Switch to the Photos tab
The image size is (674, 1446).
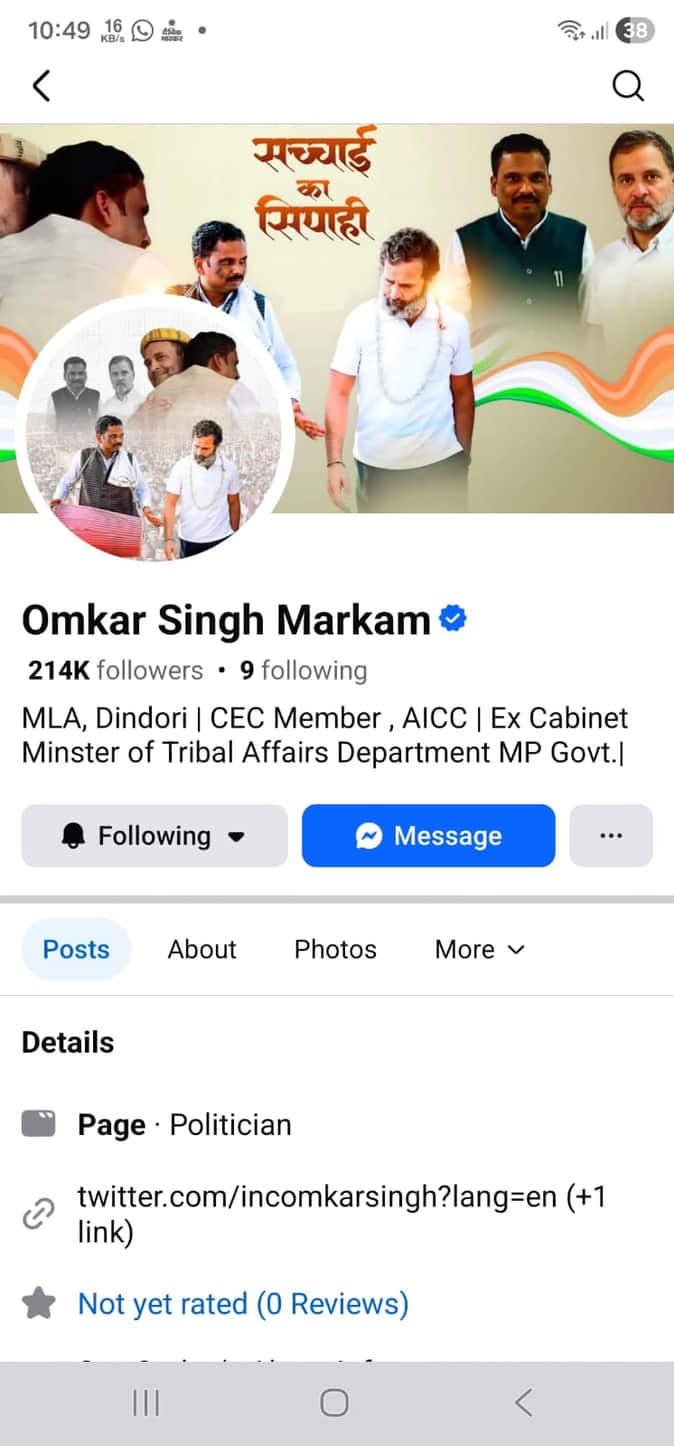[x=335, y=949]
